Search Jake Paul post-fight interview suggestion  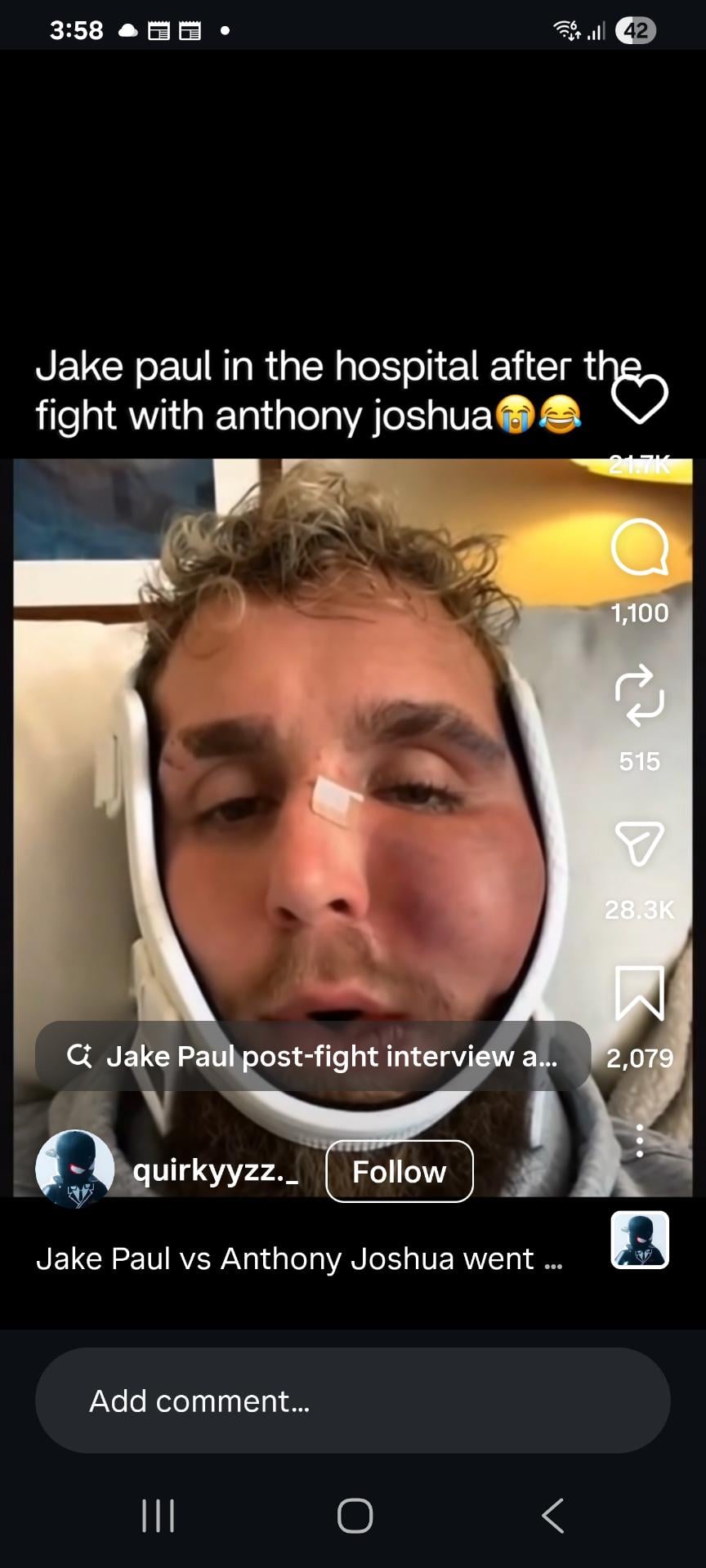(x=312, y=1056)
